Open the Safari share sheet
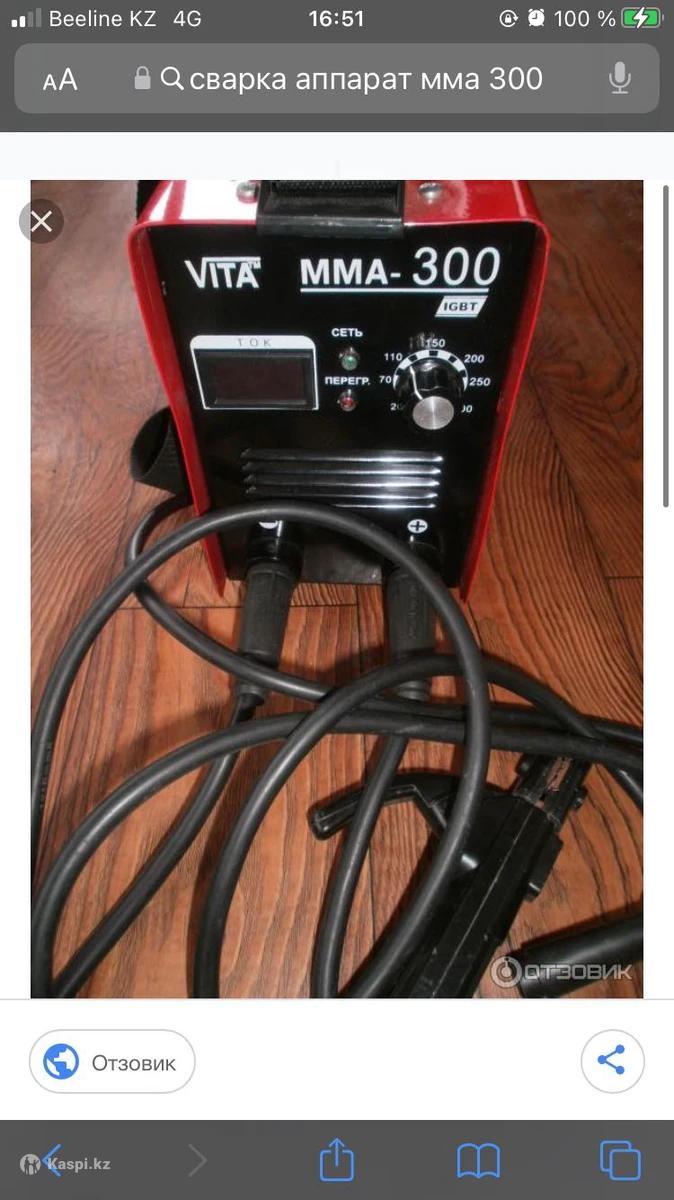Image resolution: width=674 pixels, height=1200 pixels. pos(337,1160)
